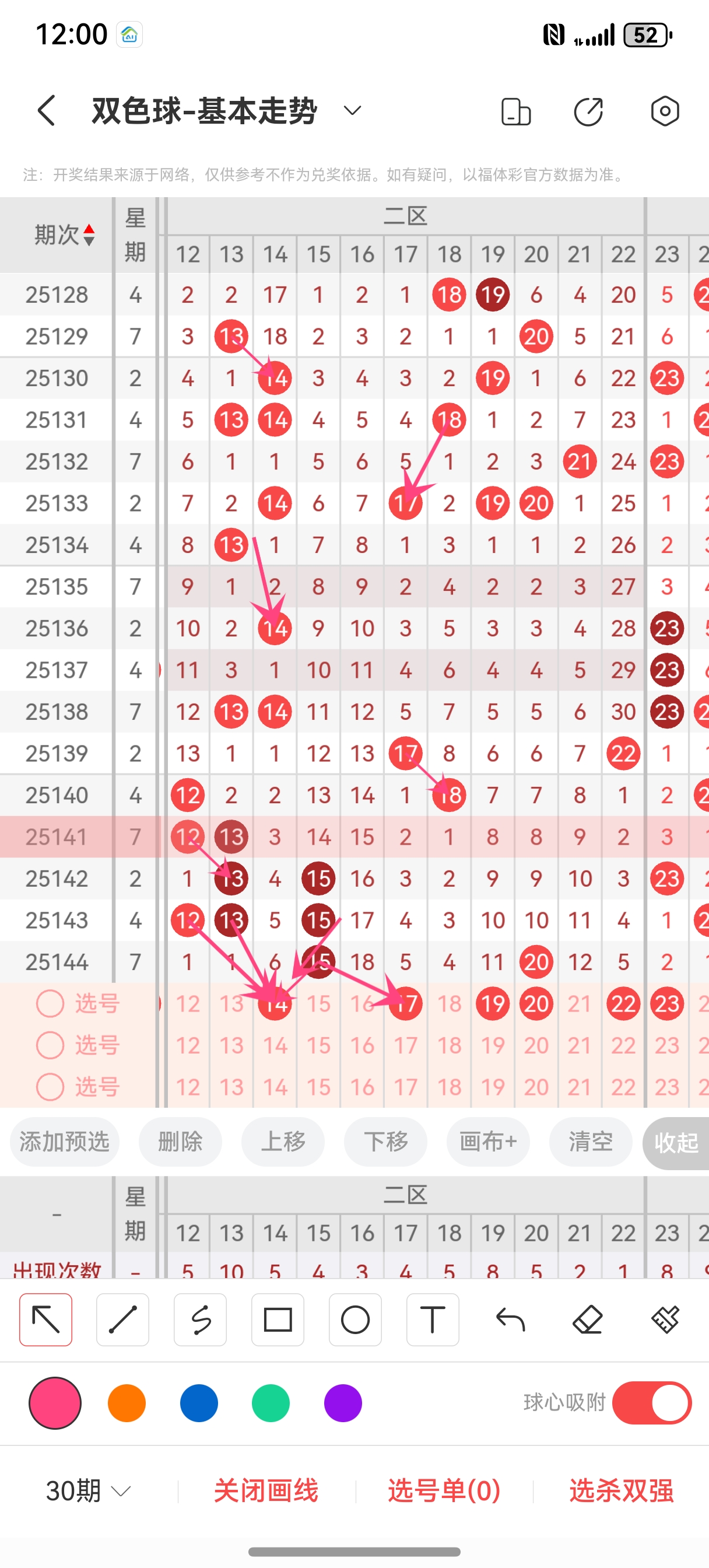Open the chart settings hexagon icon

click(665, 111)
